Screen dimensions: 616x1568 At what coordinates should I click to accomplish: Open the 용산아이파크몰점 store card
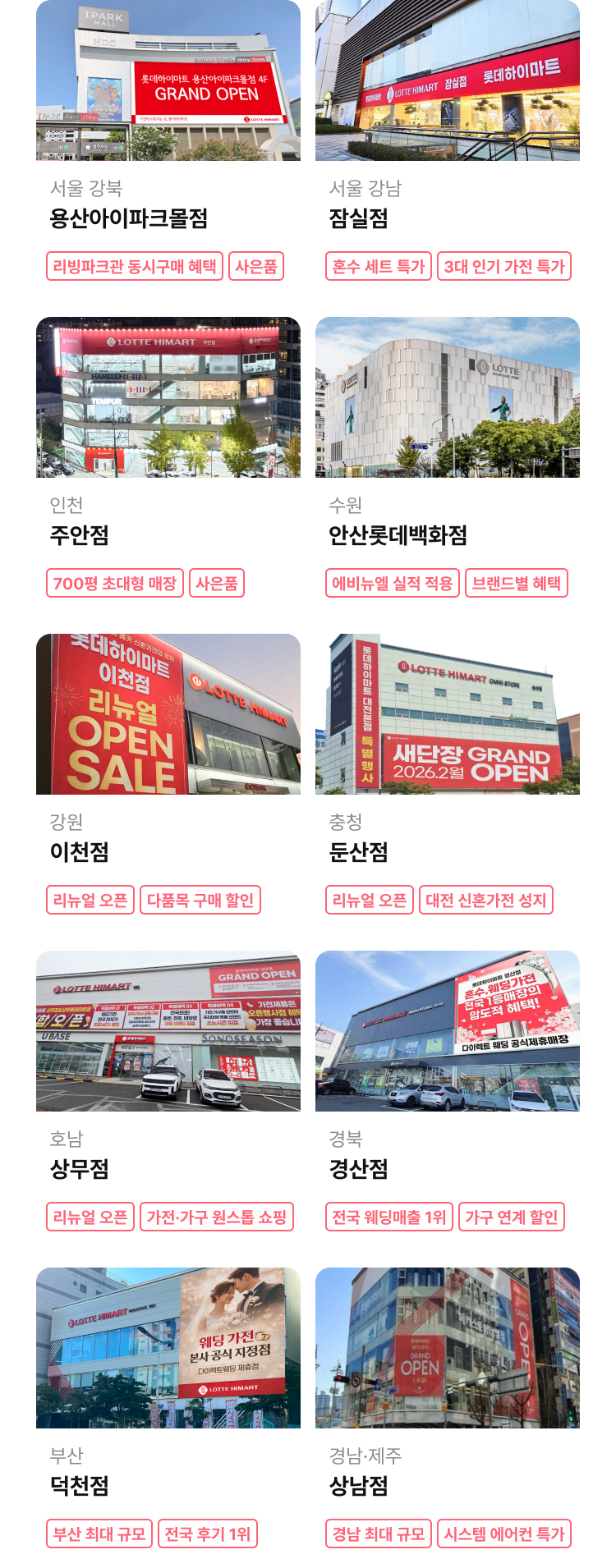coord(168,218)
